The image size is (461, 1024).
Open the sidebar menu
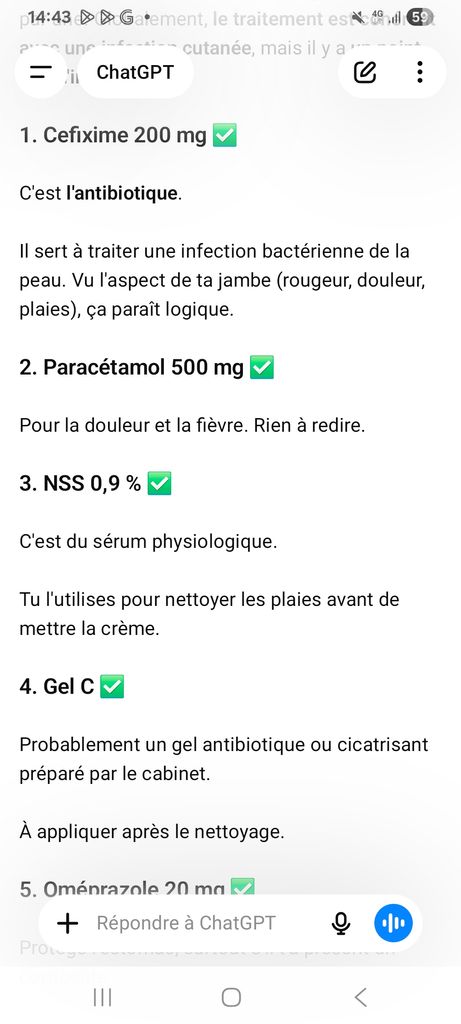coord(40,72)
